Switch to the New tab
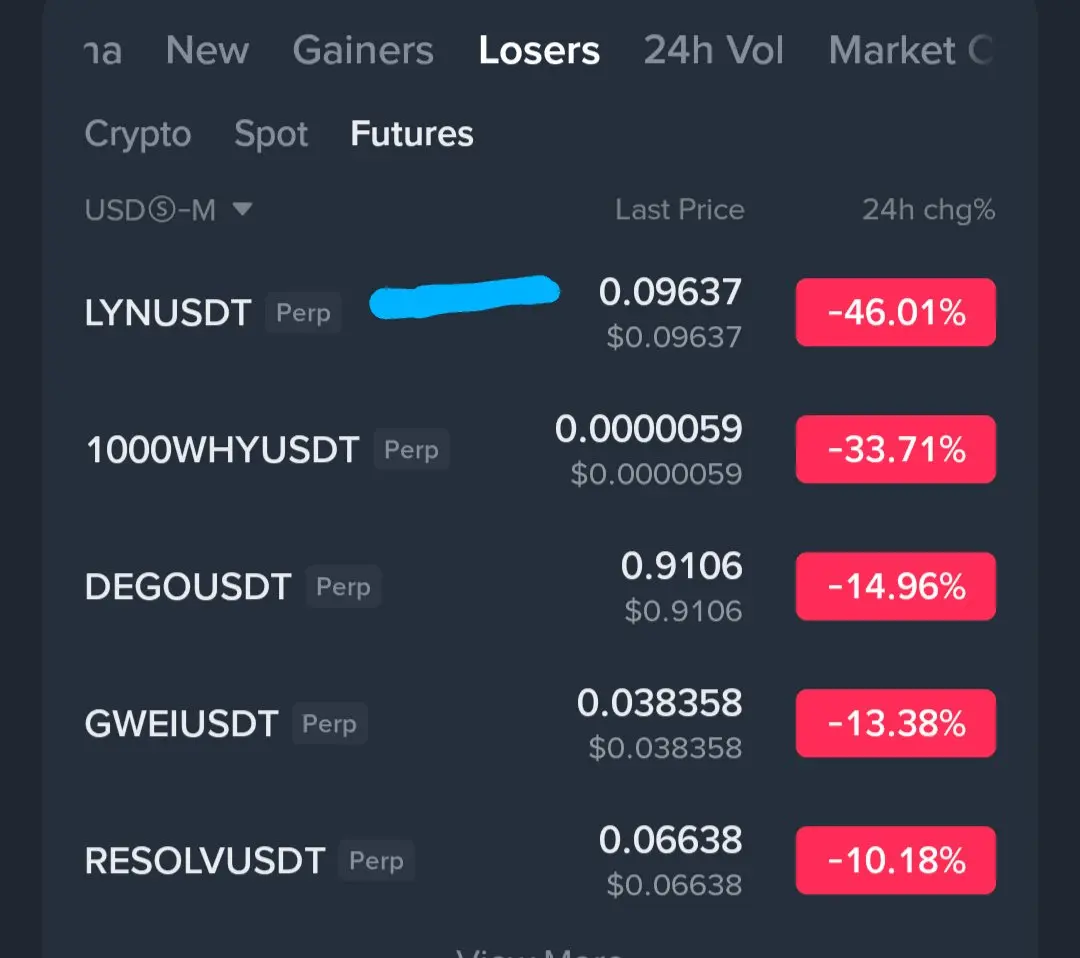Screen dimensions: 1080x958 (x=208, y=50)
